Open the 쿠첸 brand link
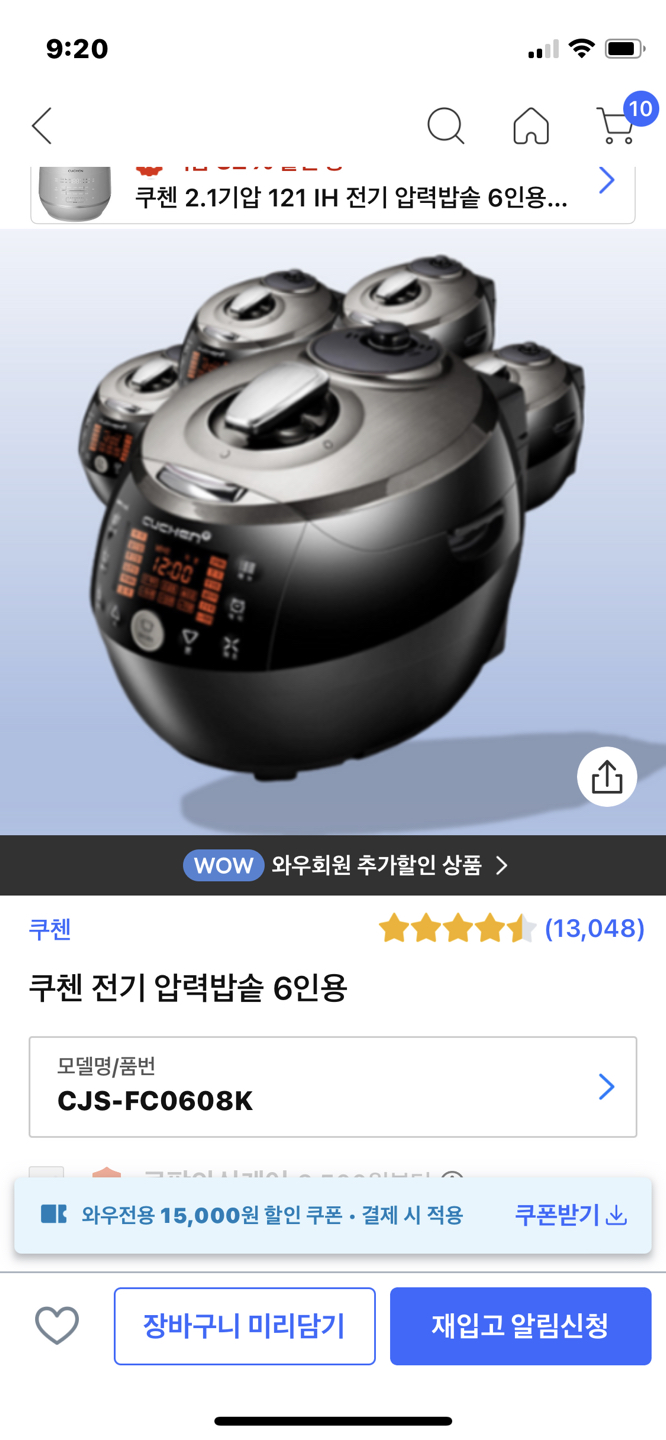 50,929
